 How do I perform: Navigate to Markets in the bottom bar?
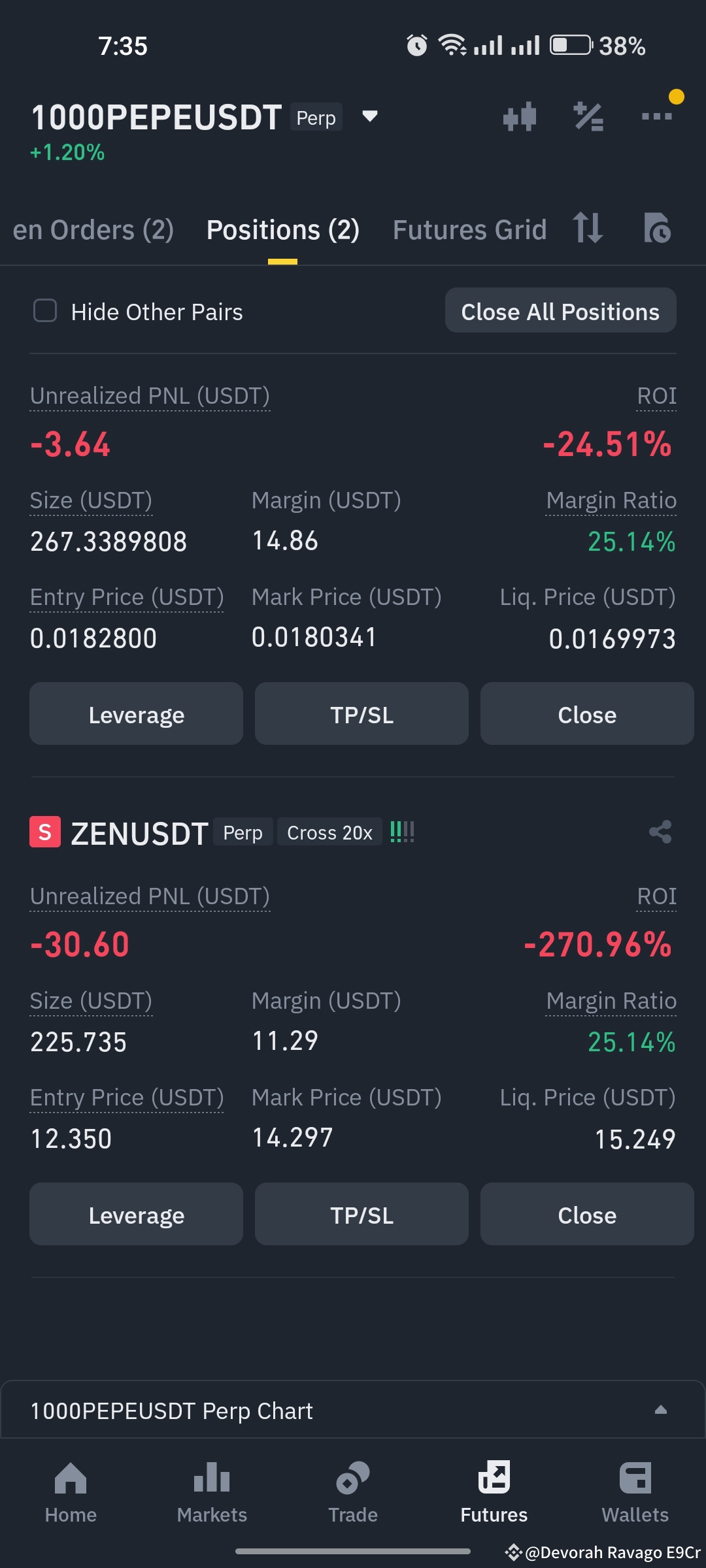pyautogui.click(x=211, y=1496)
